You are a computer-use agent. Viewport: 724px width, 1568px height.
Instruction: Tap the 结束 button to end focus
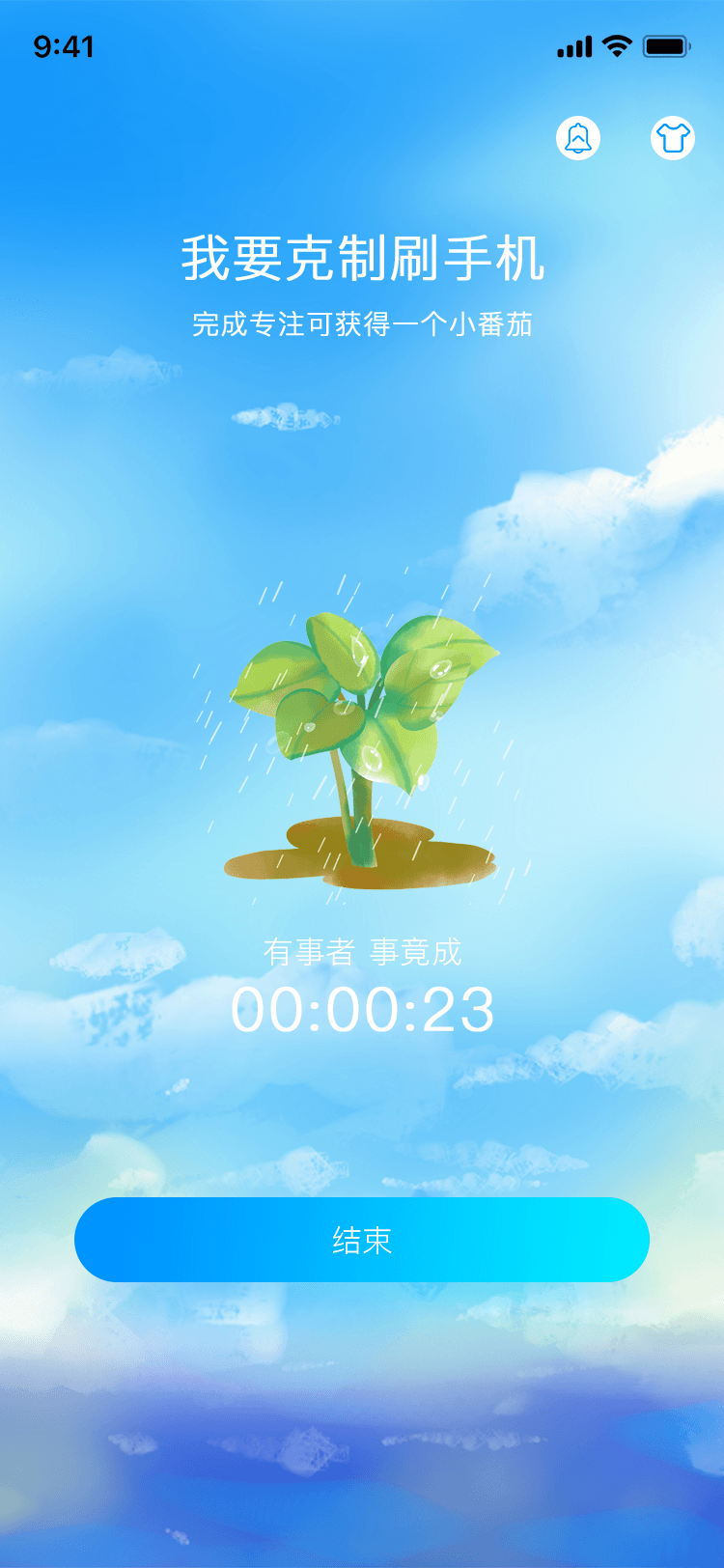click(362, 1240)
